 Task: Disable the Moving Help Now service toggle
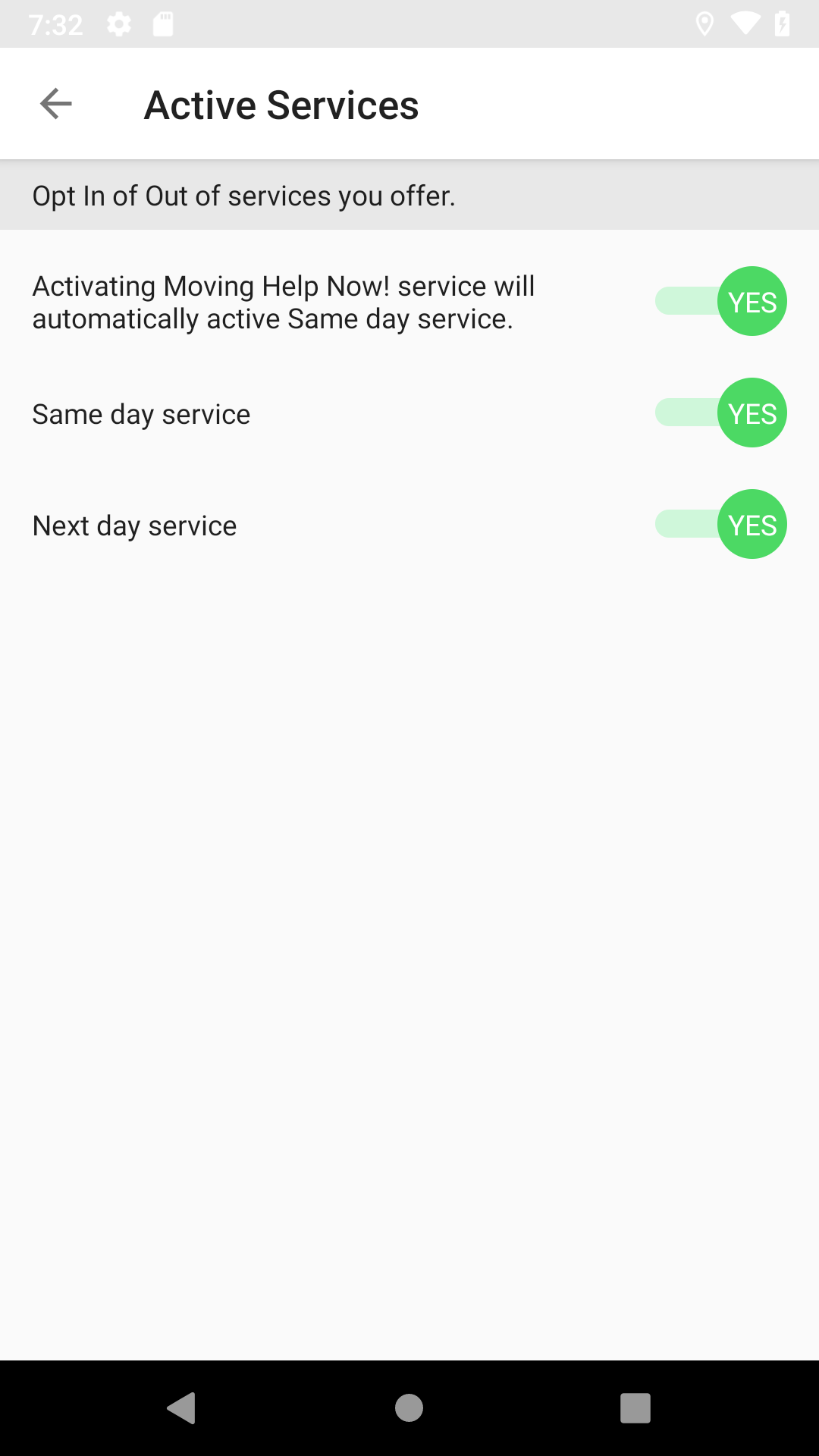(x=752, y=300)
